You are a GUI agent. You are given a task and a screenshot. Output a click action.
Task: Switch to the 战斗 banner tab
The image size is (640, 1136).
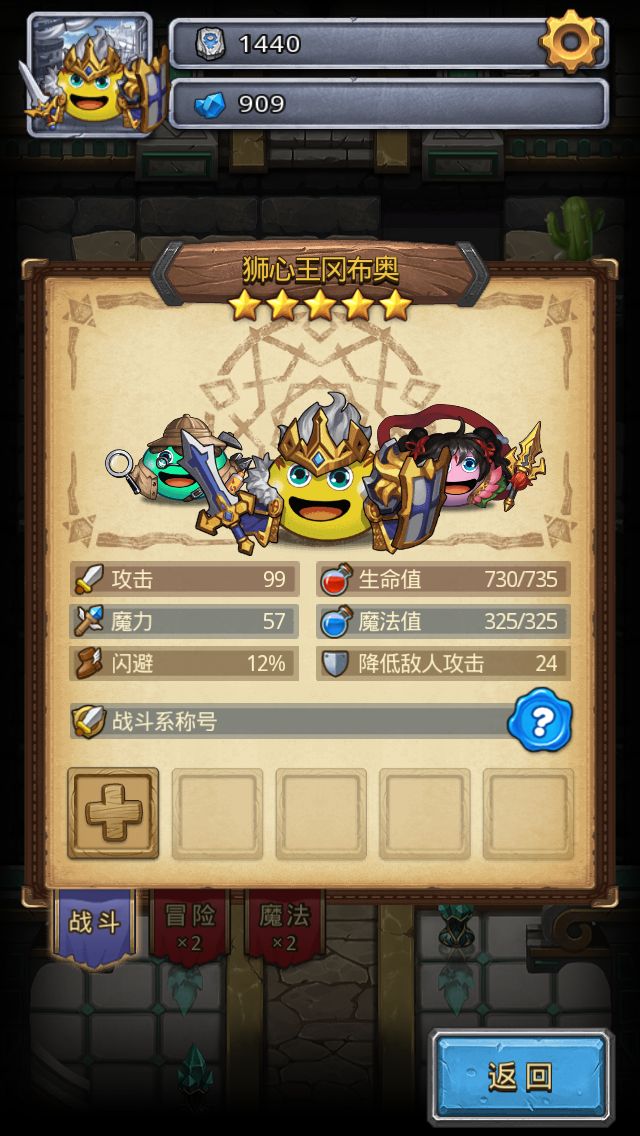coord(94,923)
